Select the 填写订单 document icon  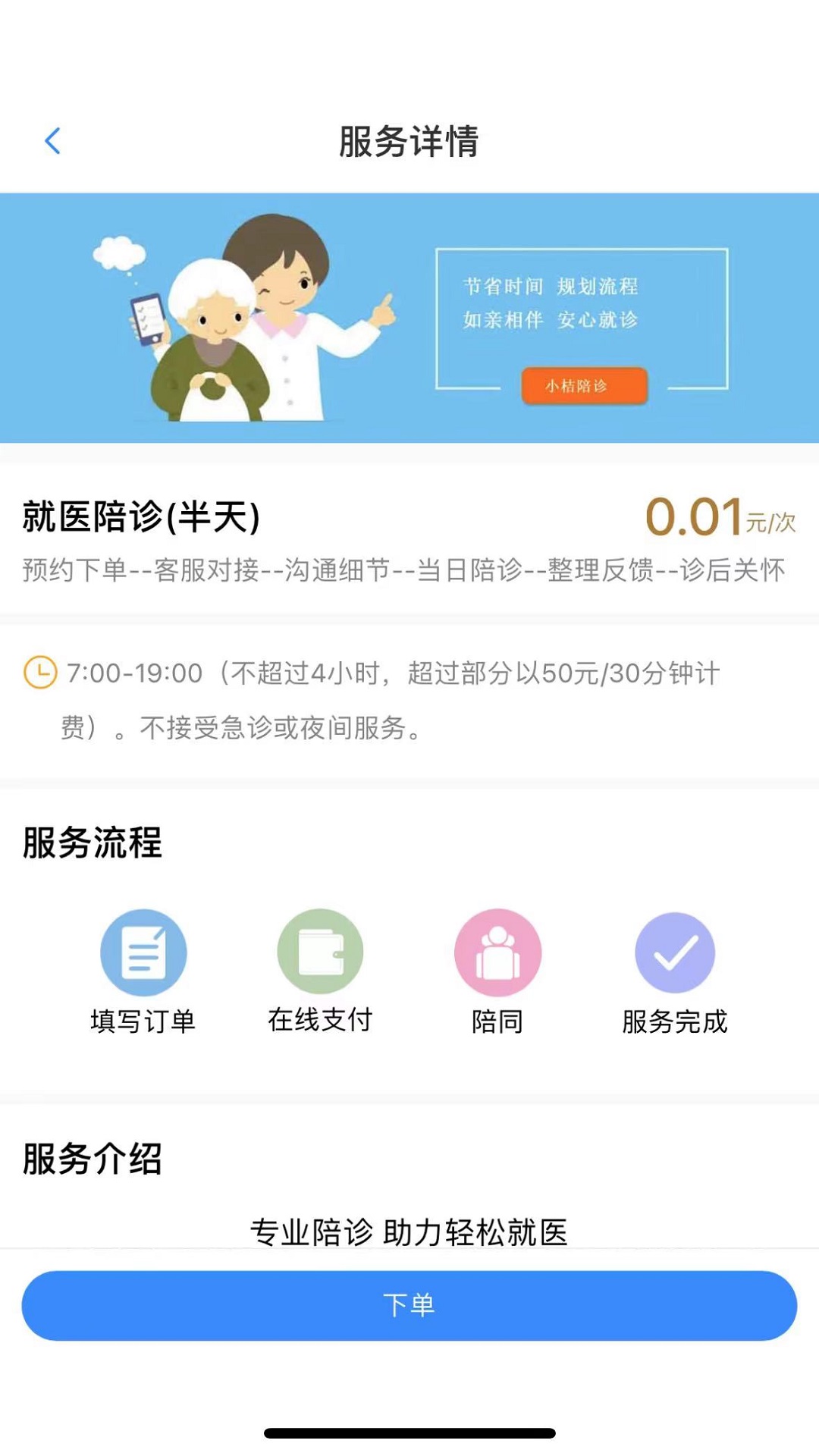(x=146, y=952)
